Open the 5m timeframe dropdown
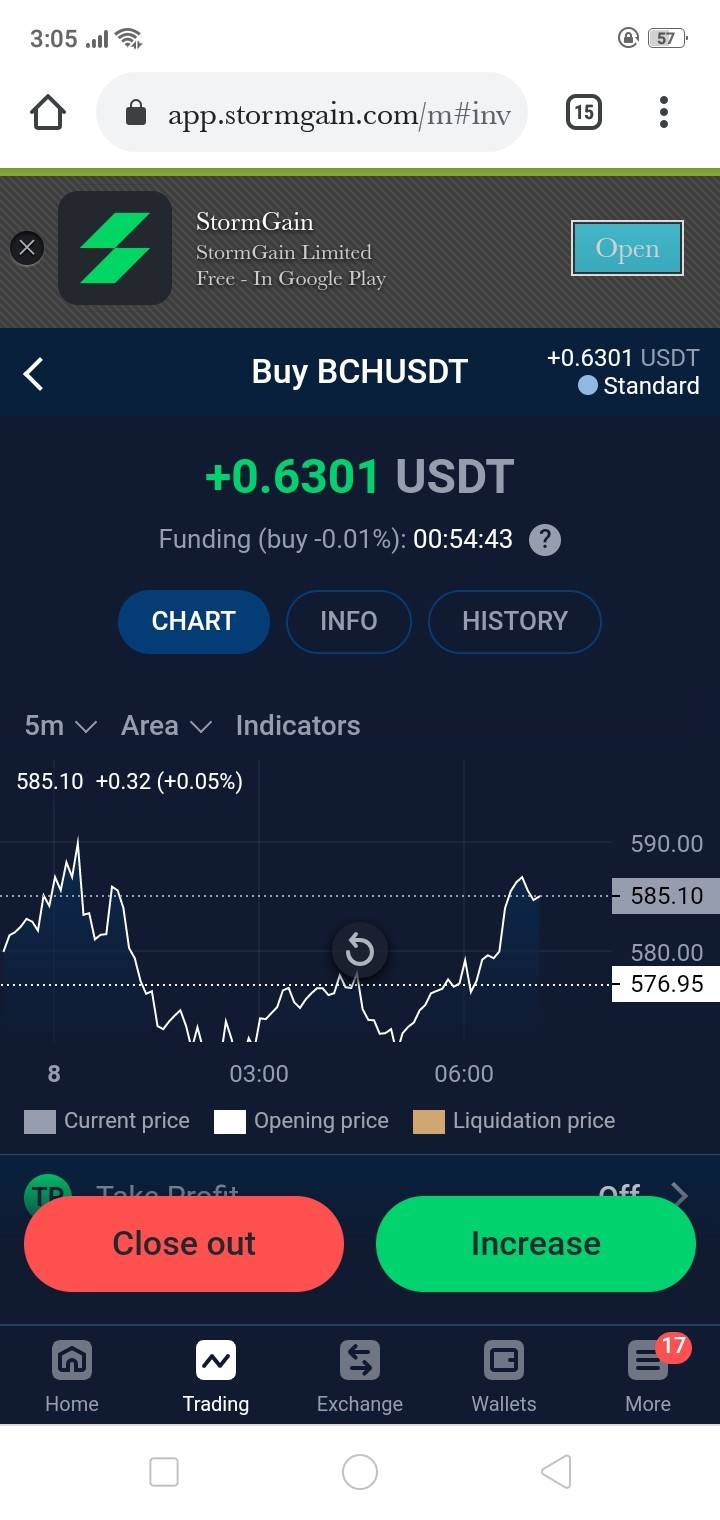 click(x=60, y=726)
